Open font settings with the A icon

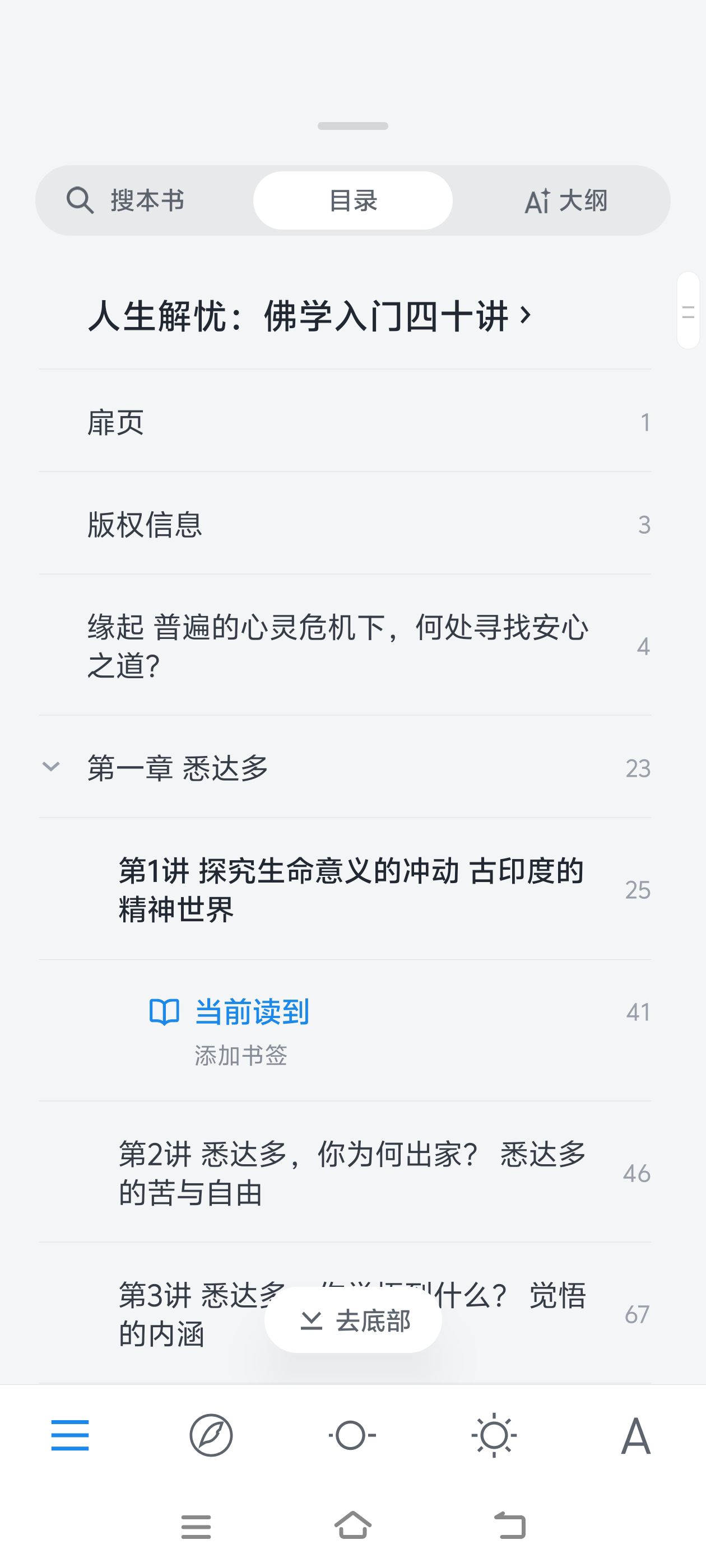[635, 1435]
